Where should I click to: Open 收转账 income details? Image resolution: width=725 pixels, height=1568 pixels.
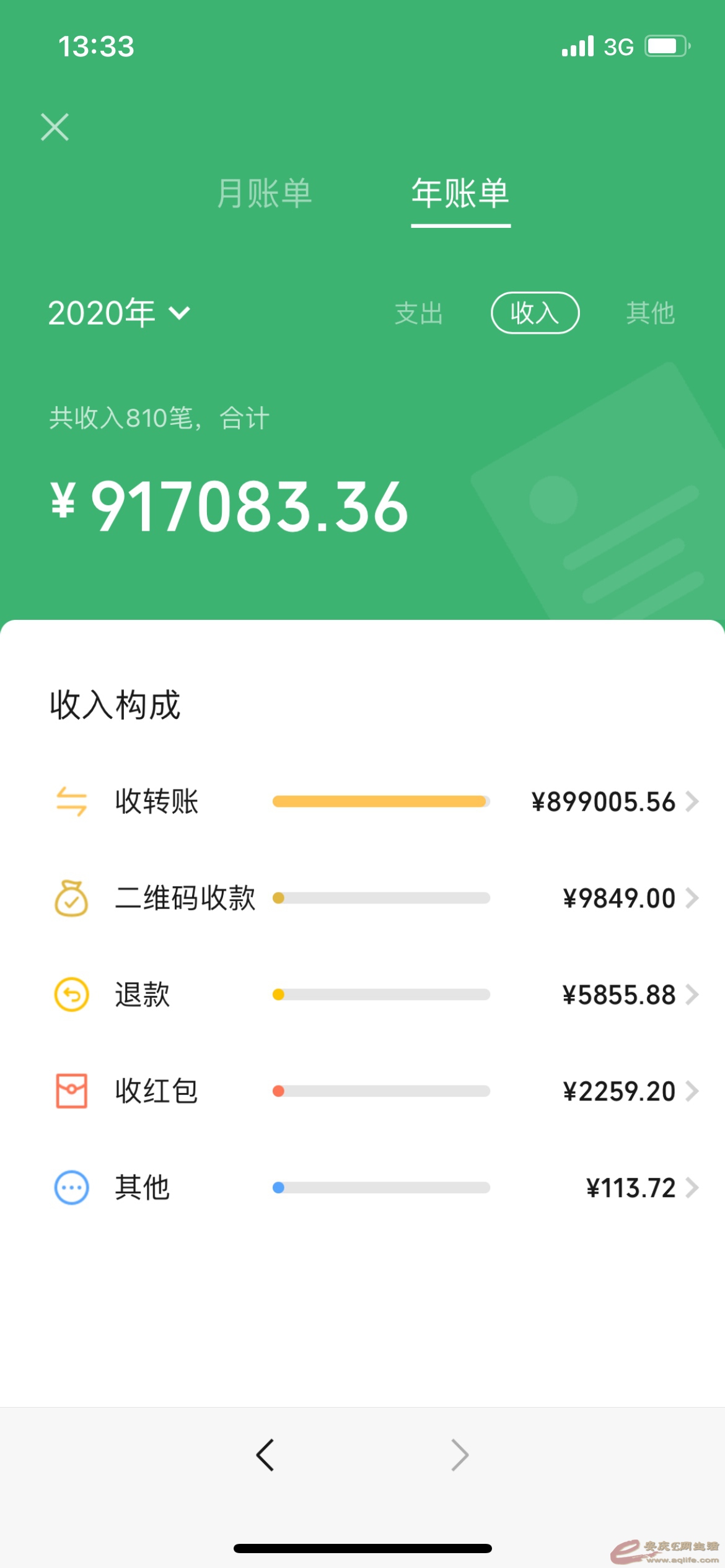pos(375,802)
